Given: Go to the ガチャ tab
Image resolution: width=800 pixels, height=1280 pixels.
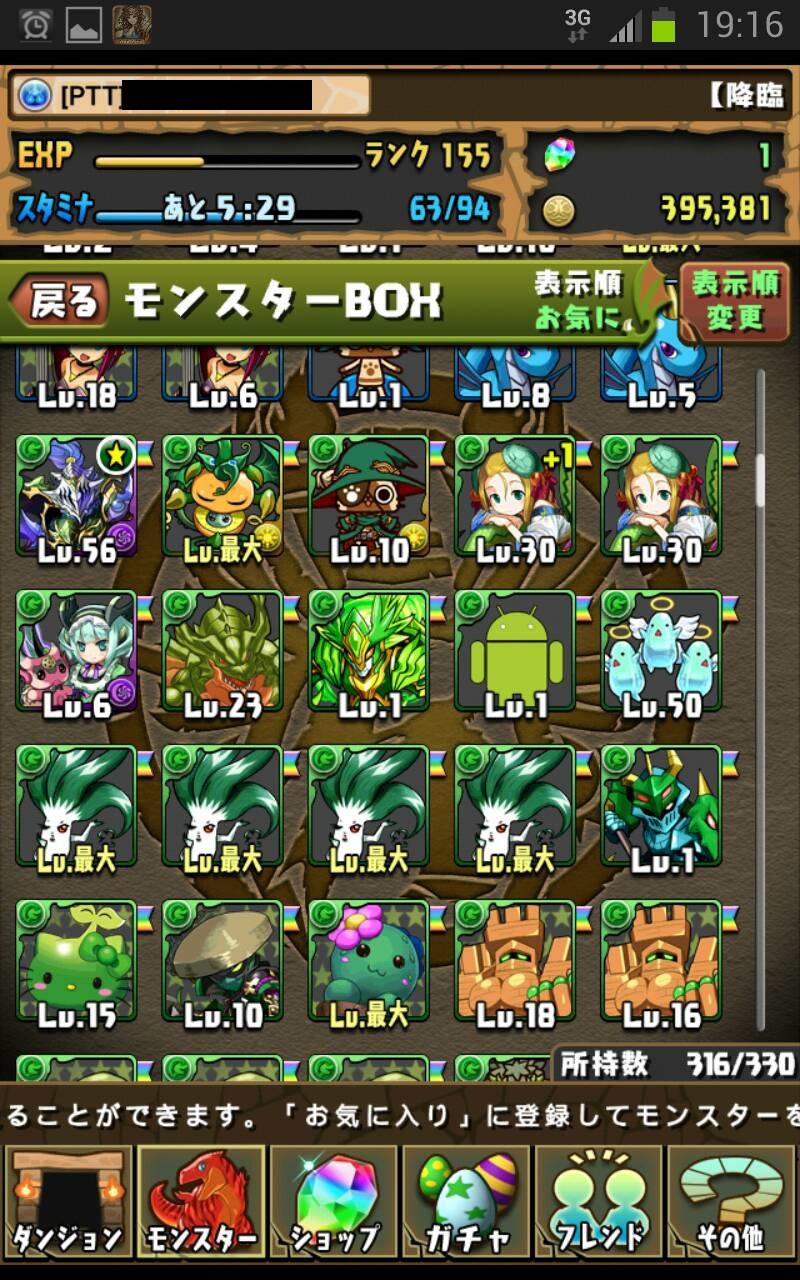Looking at the screenshot, I should point(467,1202).
